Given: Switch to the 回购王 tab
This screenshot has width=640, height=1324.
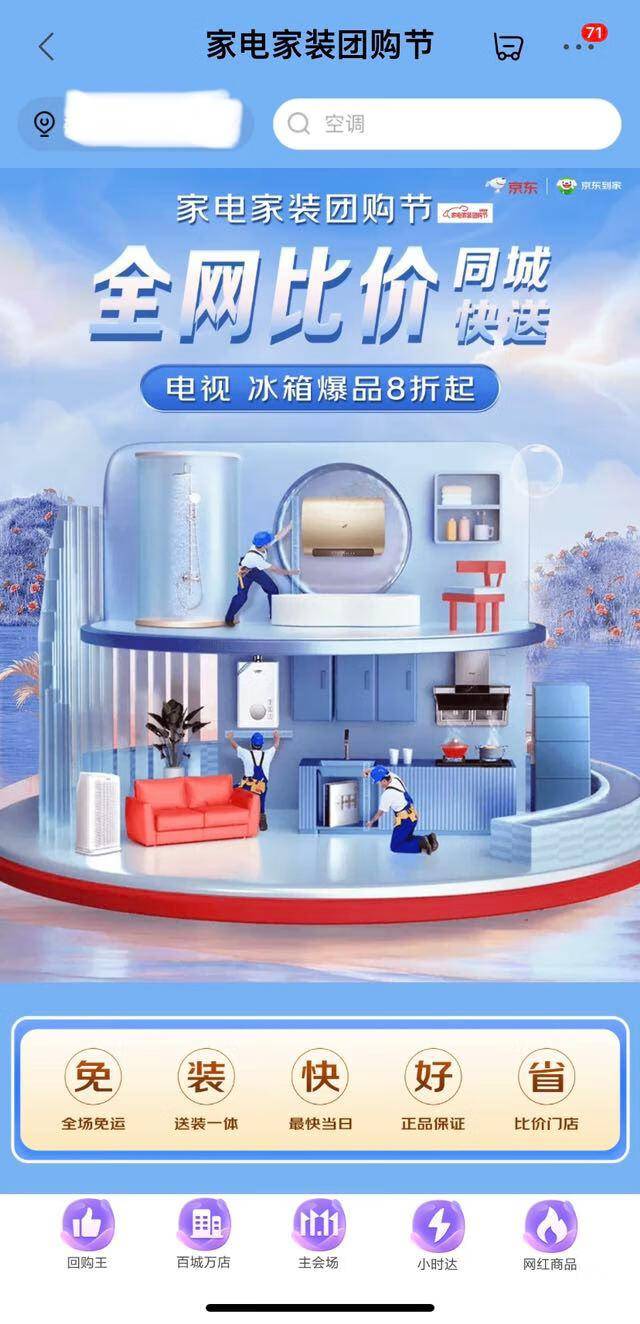Looking at the screenshot, I should click(88, 1234).
